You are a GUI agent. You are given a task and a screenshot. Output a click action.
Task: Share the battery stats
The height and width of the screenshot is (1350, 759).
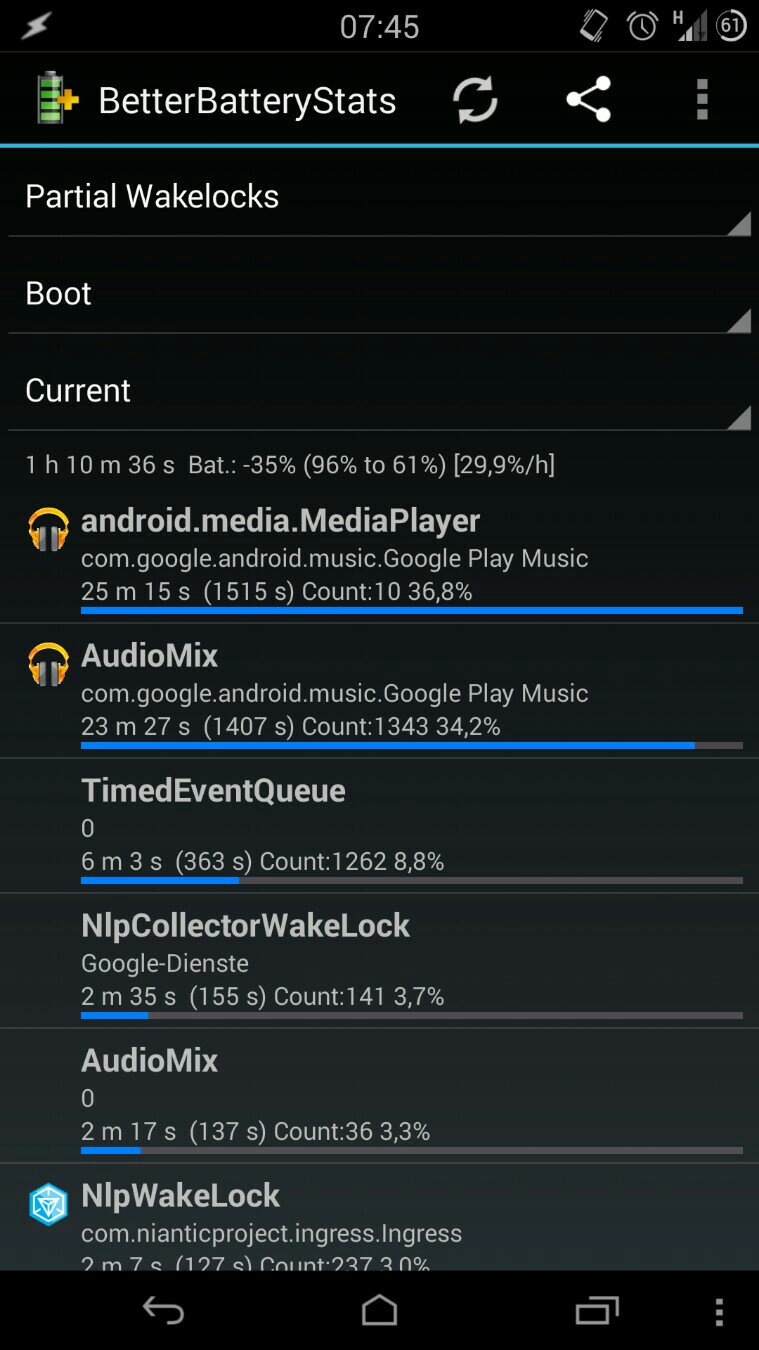(x=588, y=100)
